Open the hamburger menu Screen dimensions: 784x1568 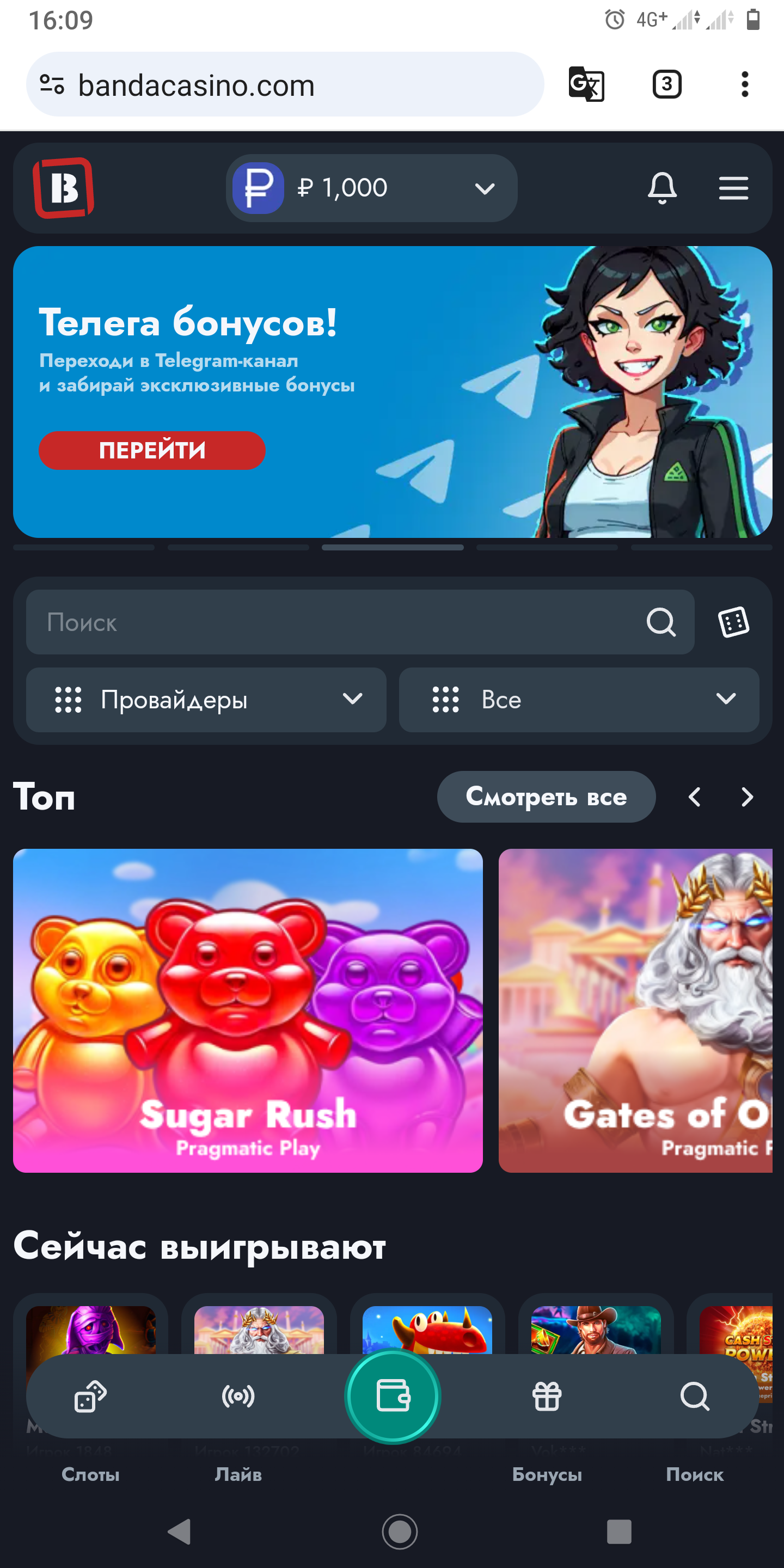[x=733, y=188]
